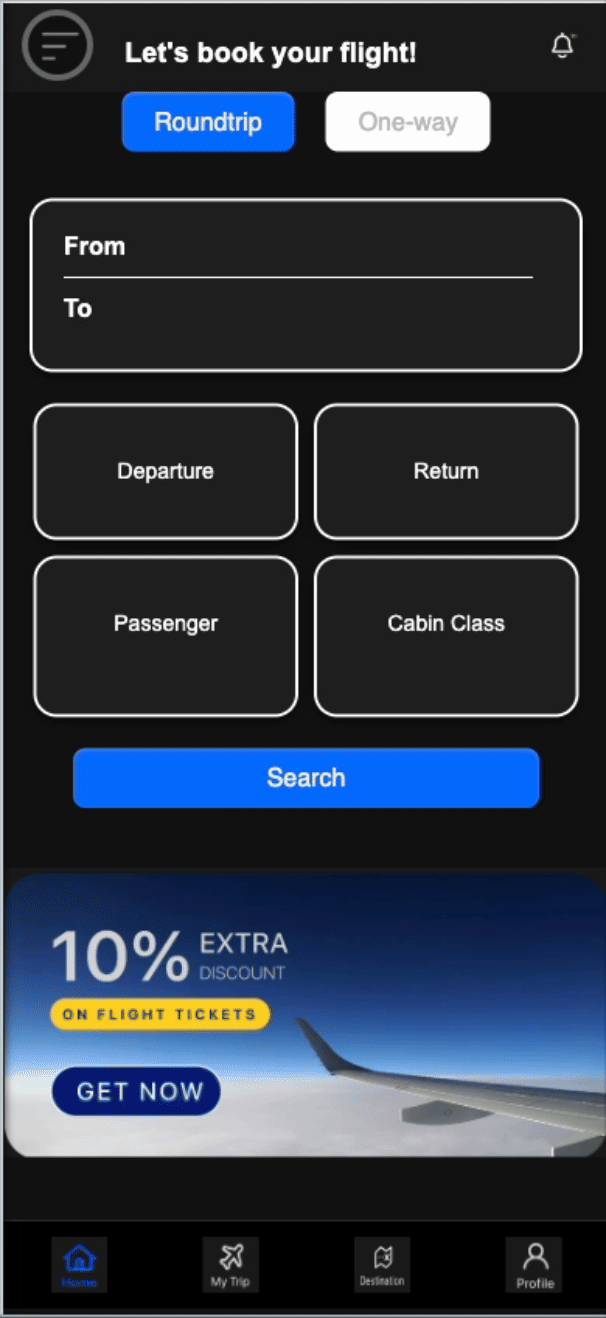Open the Cabin Class selector

coord(446,636)
